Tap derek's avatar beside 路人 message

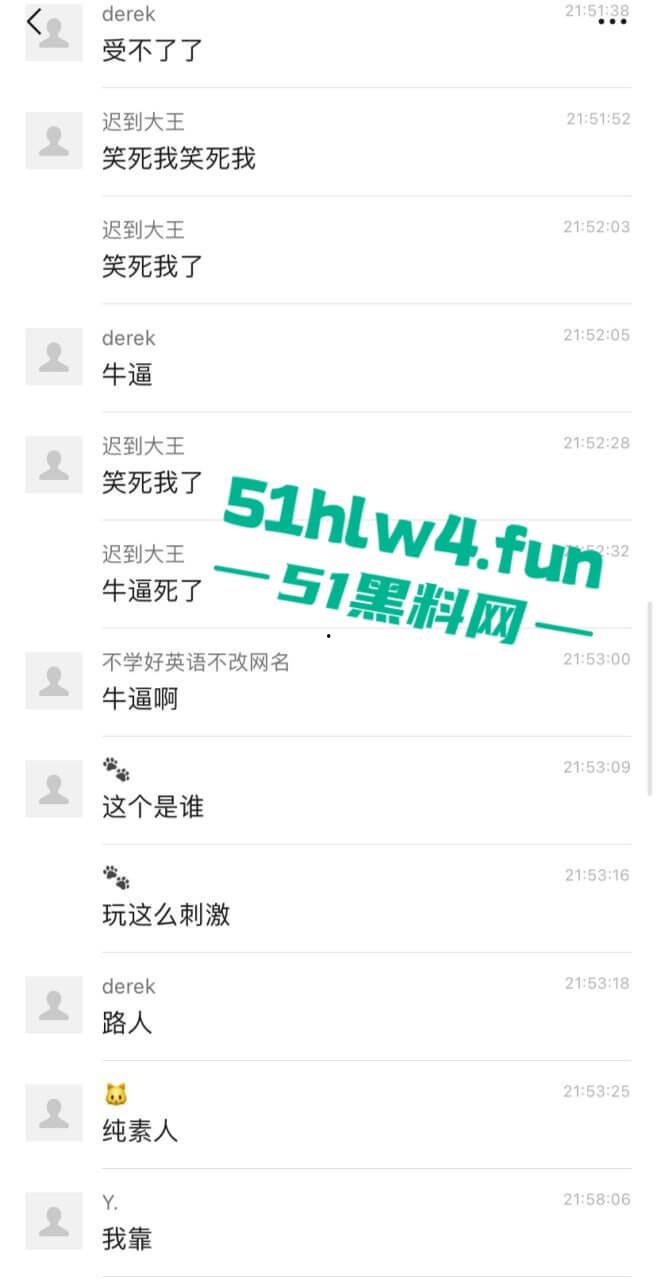(x=53, y=1005)
